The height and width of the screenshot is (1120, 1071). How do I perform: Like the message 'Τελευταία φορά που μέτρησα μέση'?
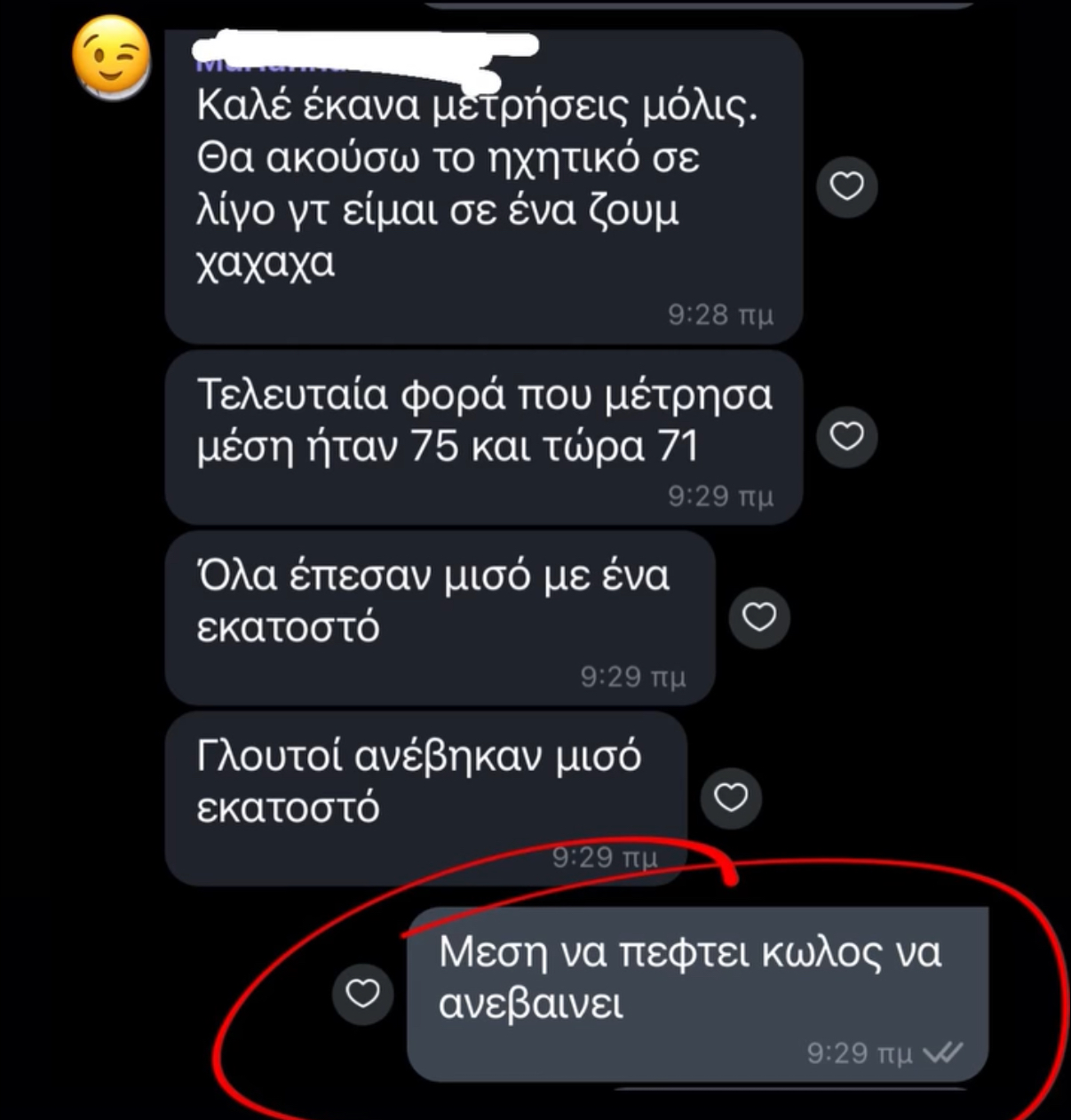pos(846,436)
